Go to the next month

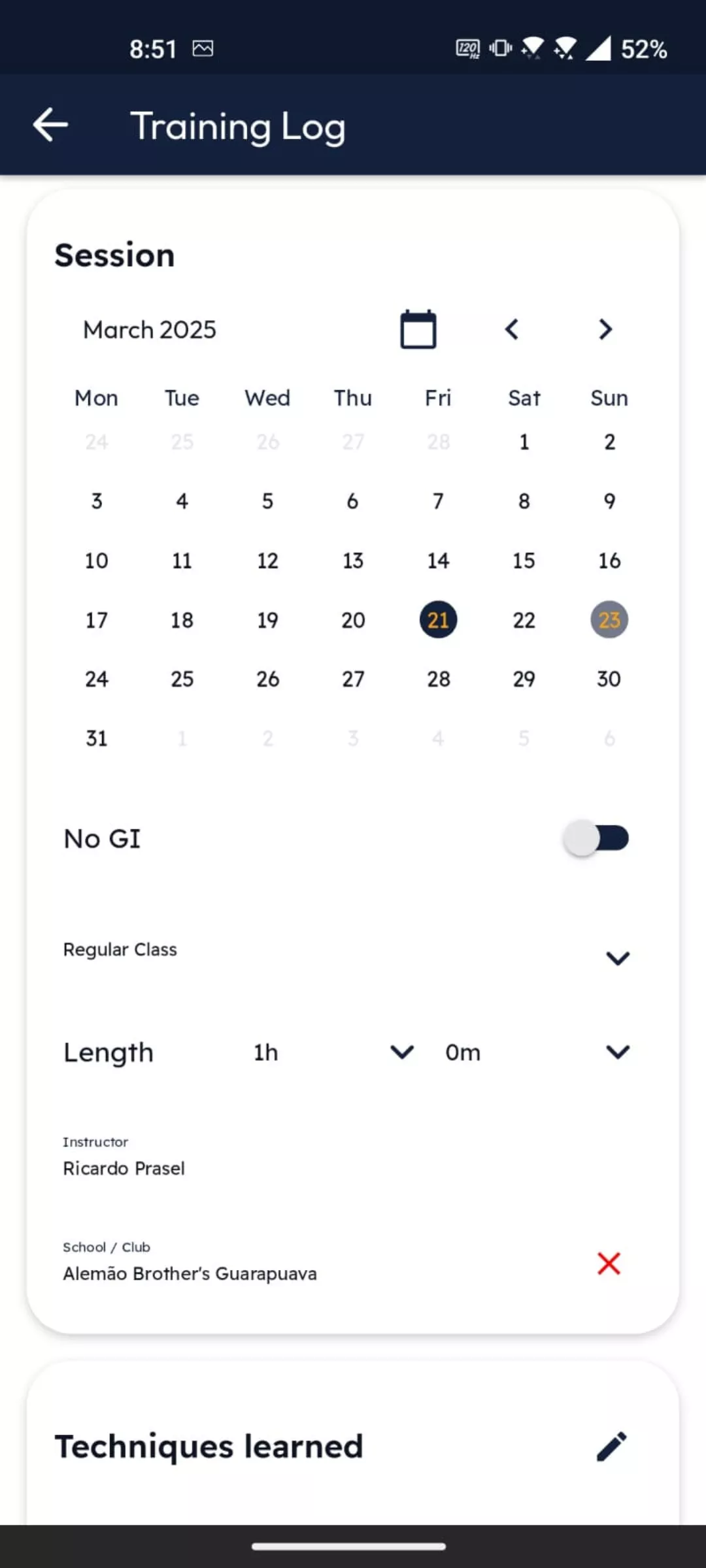coord(605,330)
